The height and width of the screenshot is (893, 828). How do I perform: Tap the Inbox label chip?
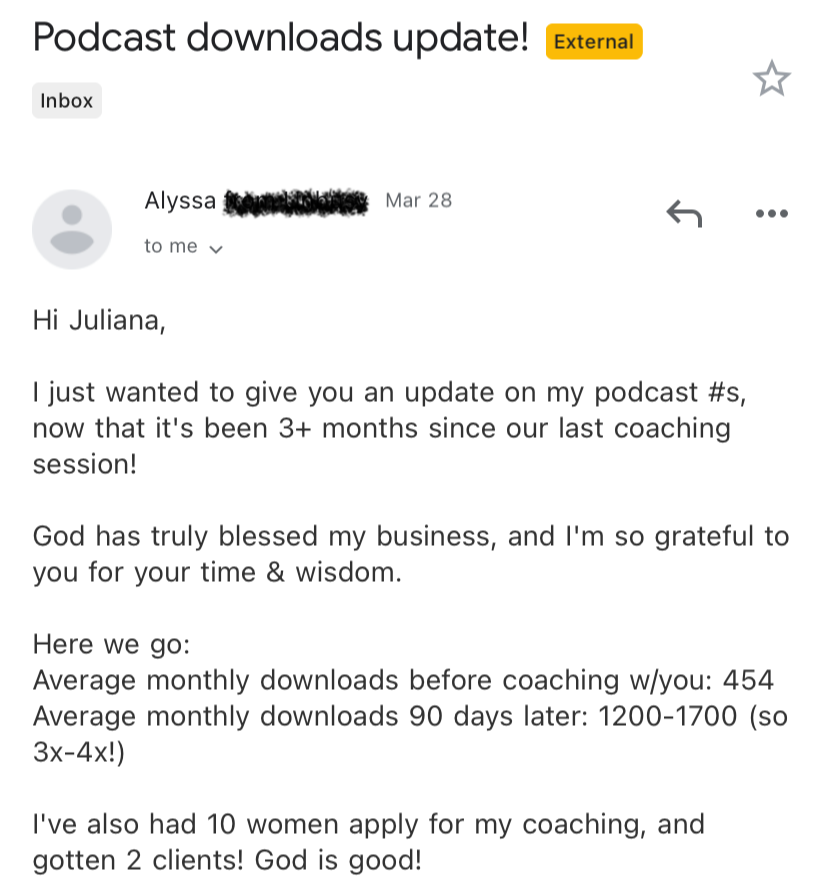[x=67, y=101]
